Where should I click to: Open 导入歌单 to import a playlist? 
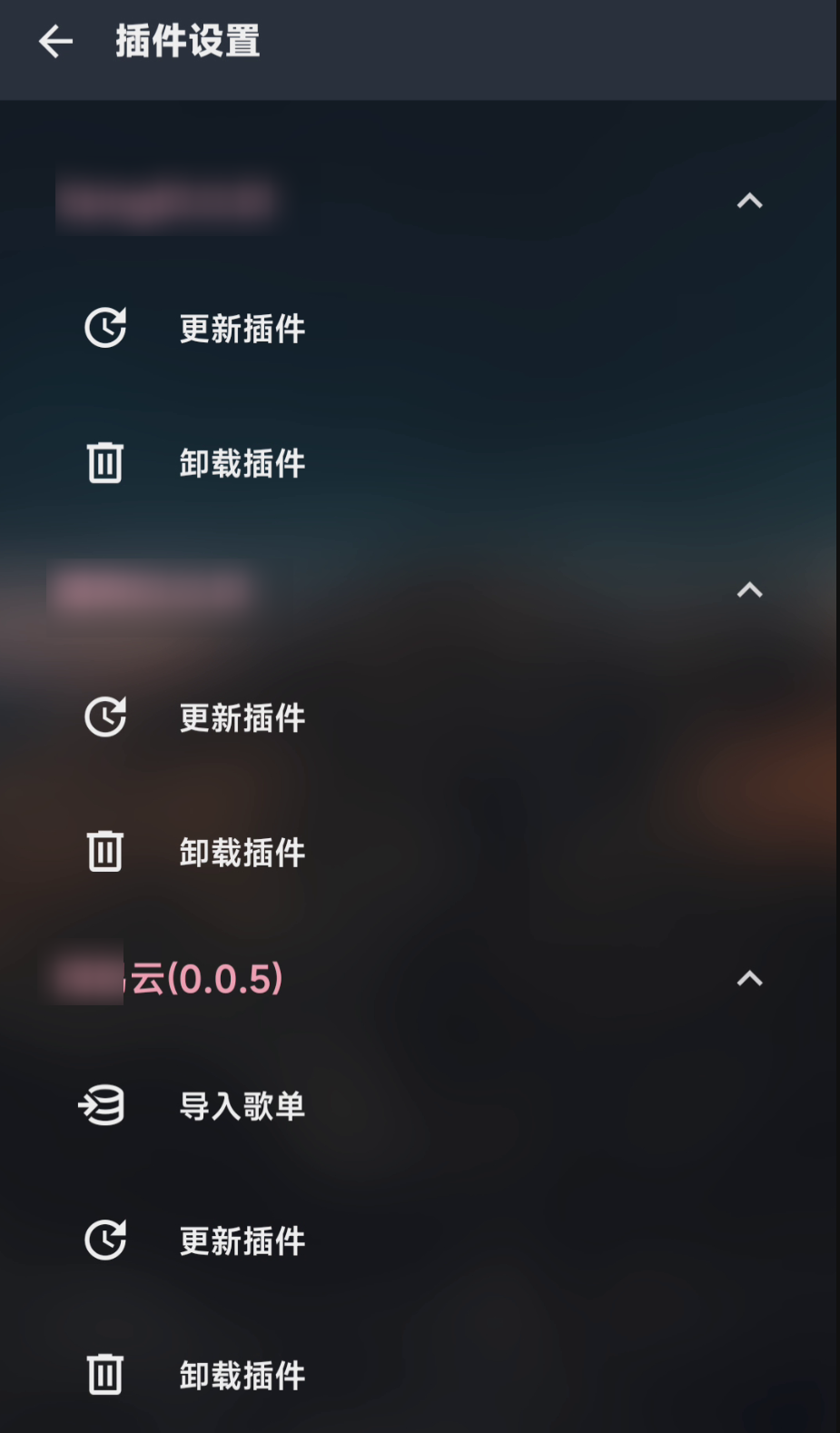point(242,1106)
